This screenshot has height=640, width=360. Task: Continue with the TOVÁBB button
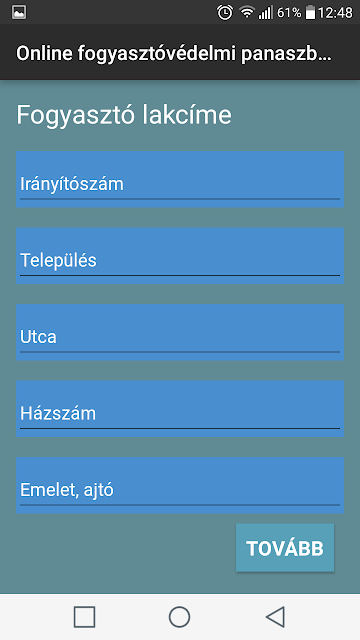click(285, 548)
